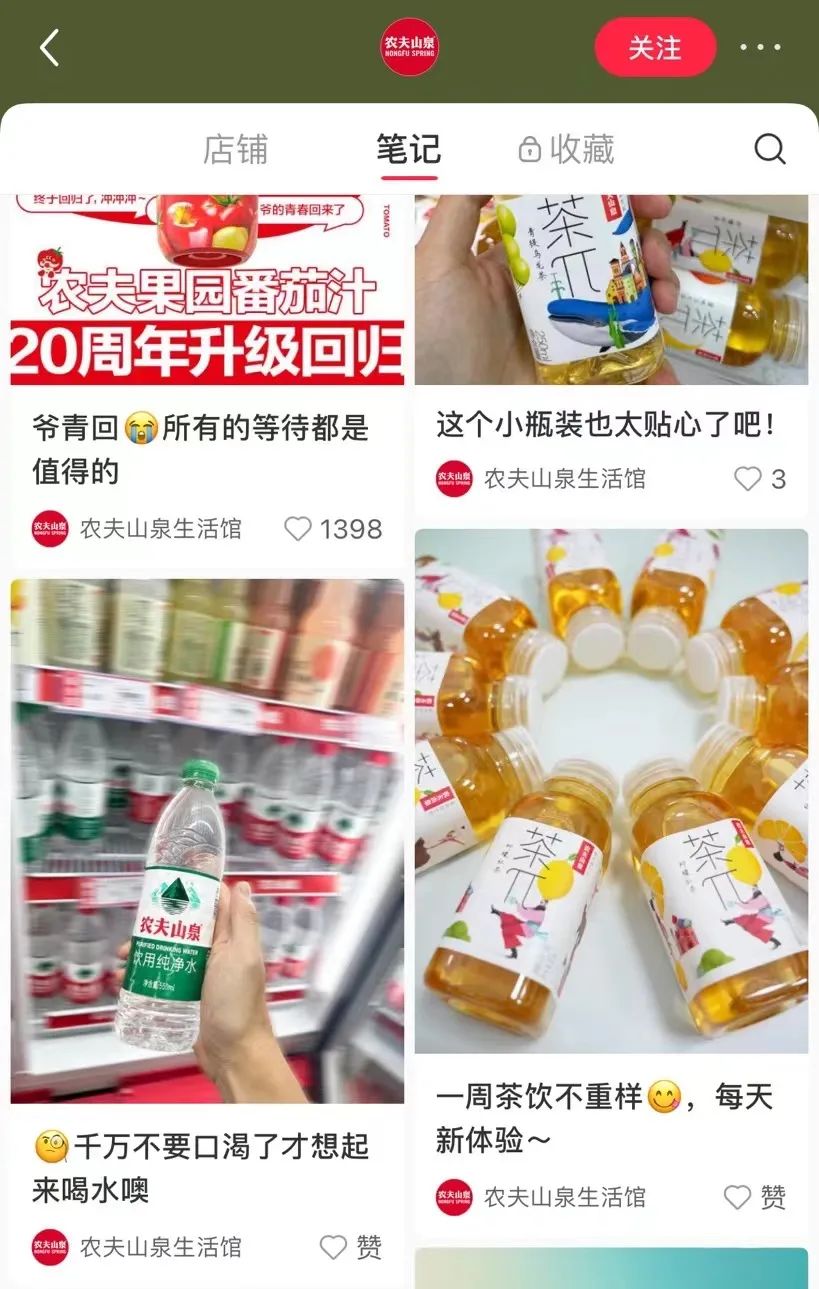
Task: Open the 农夫山泉 logo in the header
Action: (x=409, y=47)
